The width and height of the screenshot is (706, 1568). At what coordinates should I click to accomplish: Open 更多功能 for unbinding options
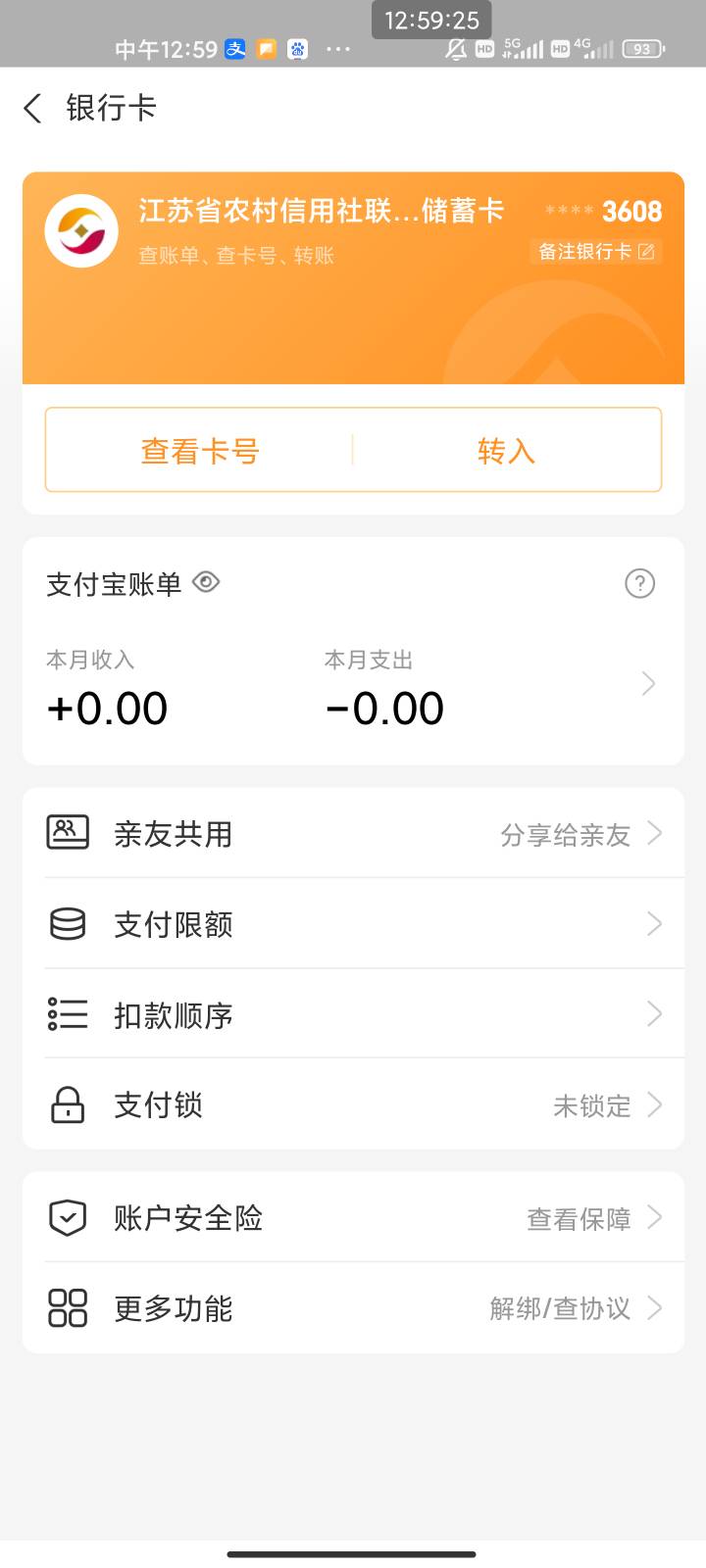coord(353,1308)
